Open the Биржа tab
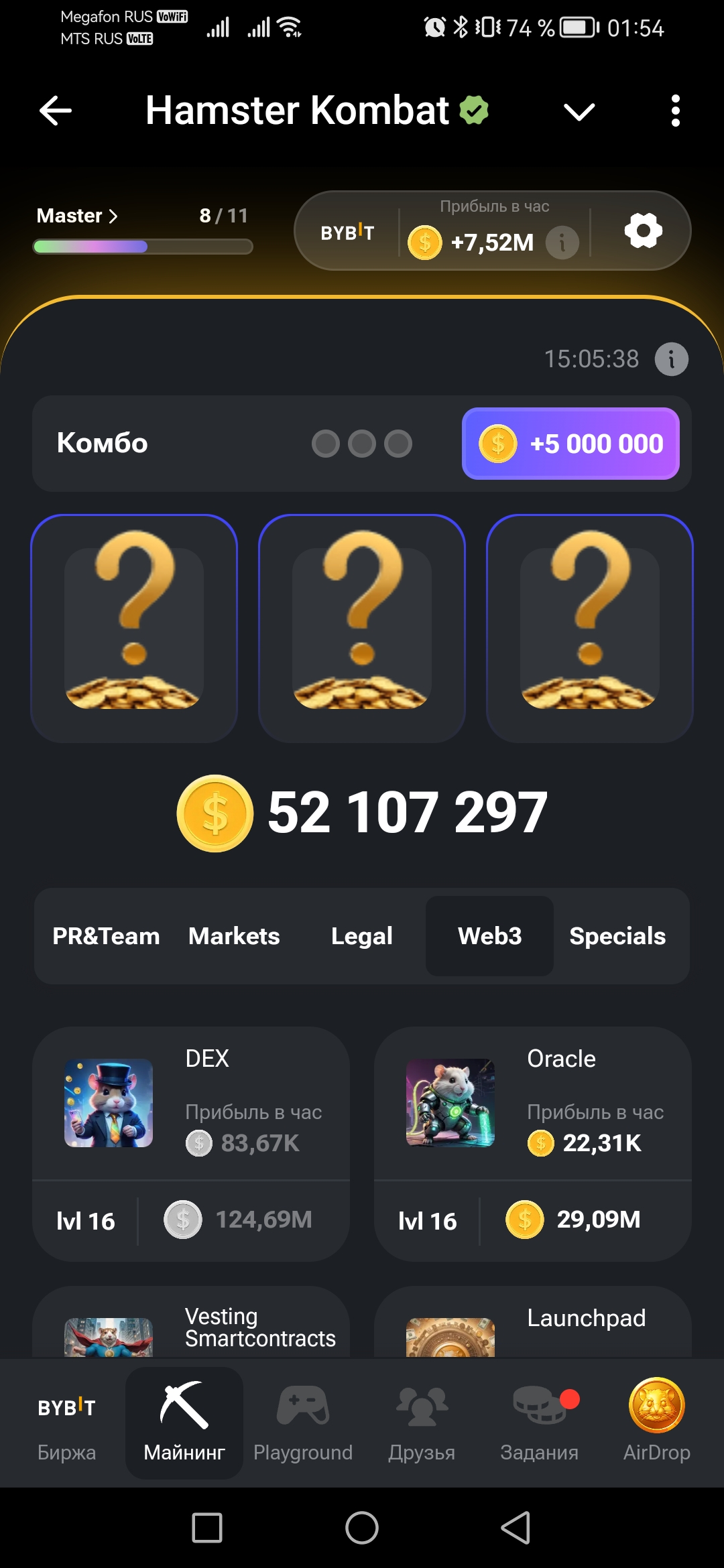This screenshot has width=724, height=1568. pyautogui.click(x=66, y=1423)
